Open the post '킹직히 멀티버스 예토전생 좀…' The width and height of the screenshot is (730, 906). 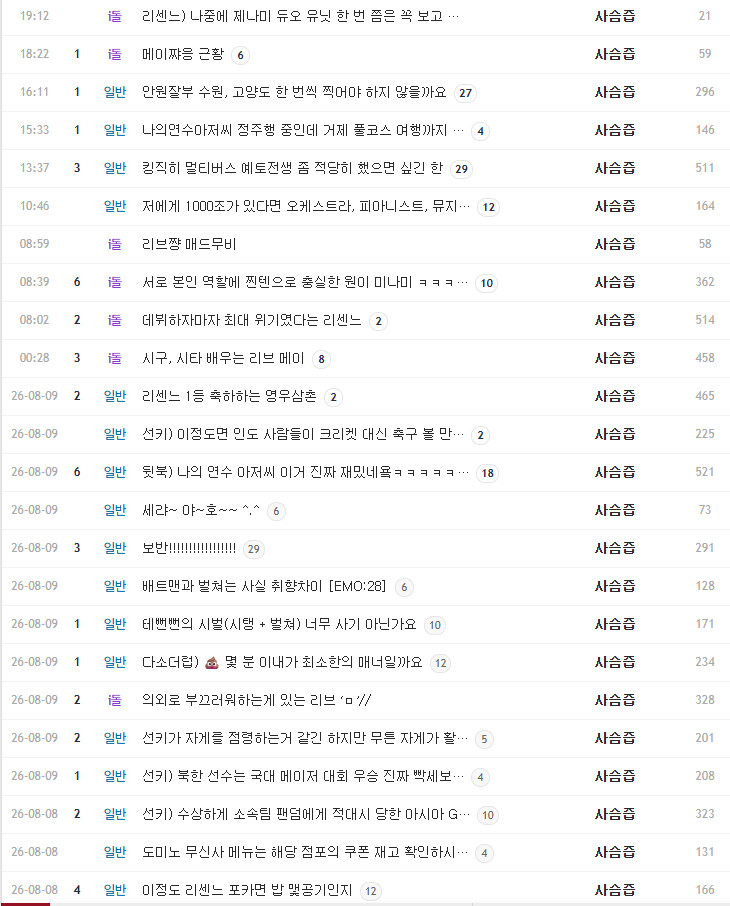pyautogui.click(x=292, y=168)
